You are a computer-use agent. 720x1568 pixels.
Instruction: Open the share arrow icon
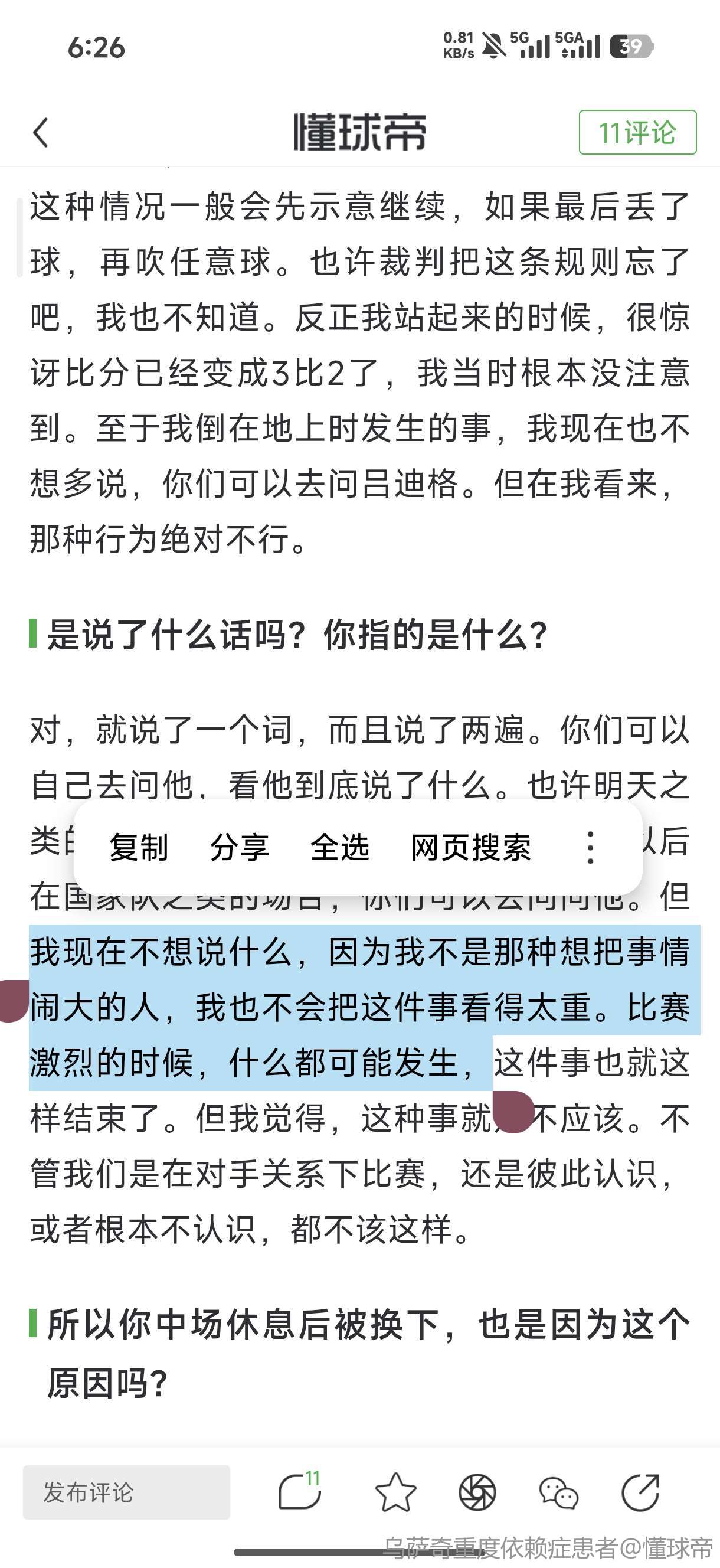640,1492
